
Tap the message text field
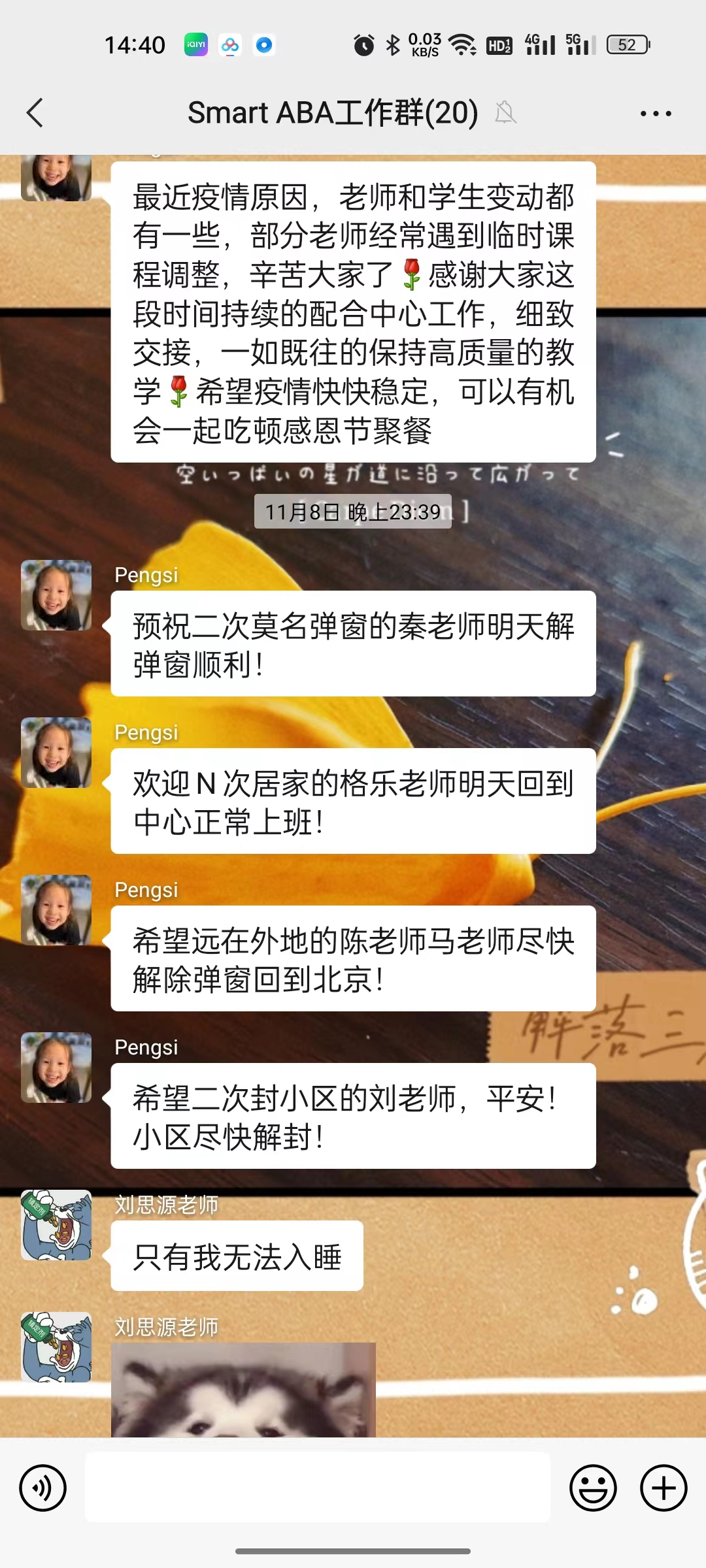[x=318, y=1488]
